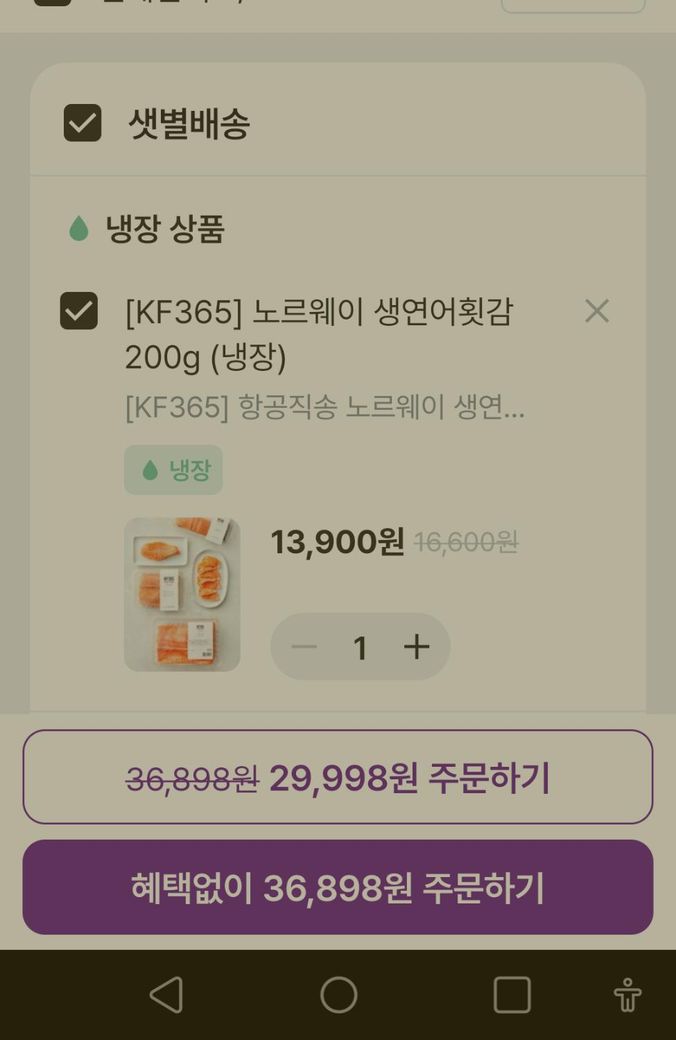This screenshot has height=1040, width=676.
Task: Uncheck the 샛별배송 group checkbox
Action: [82, 123]
